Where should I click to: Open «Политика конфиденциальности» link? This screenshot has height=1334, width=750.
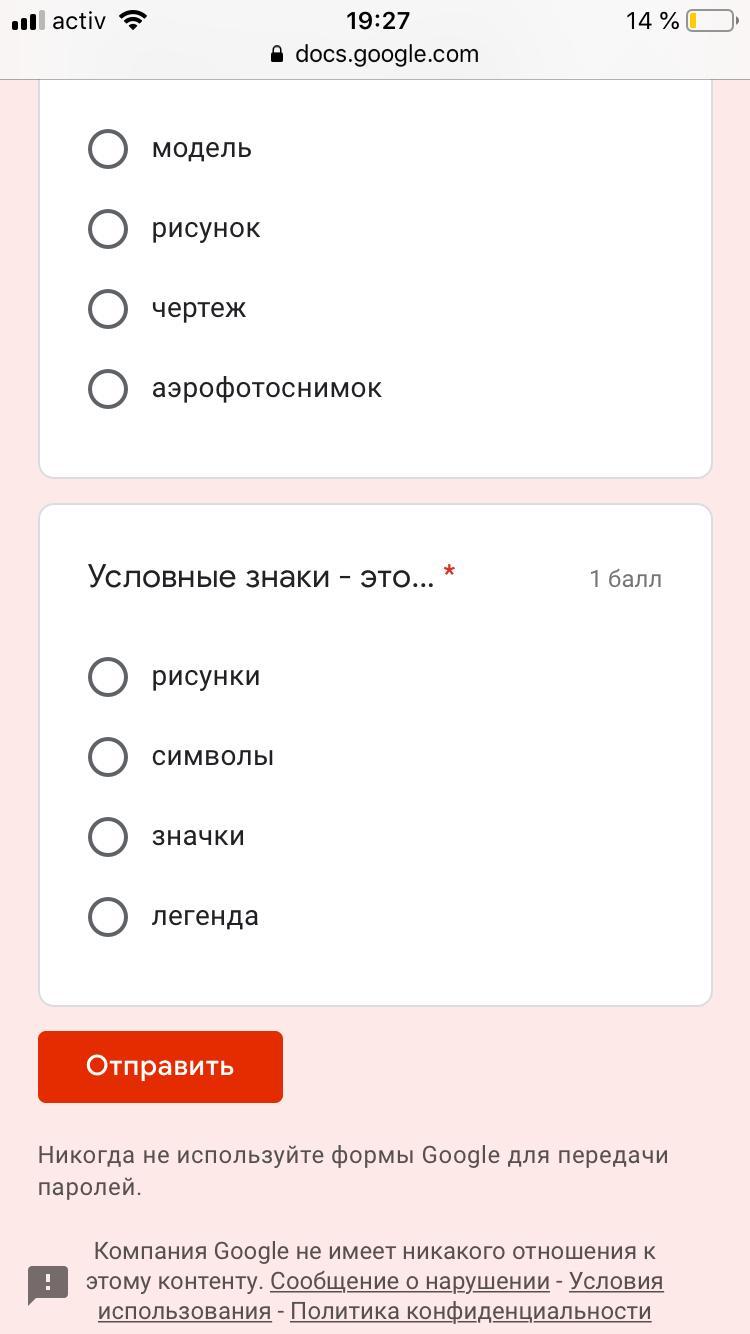[x=471, y=1311]
